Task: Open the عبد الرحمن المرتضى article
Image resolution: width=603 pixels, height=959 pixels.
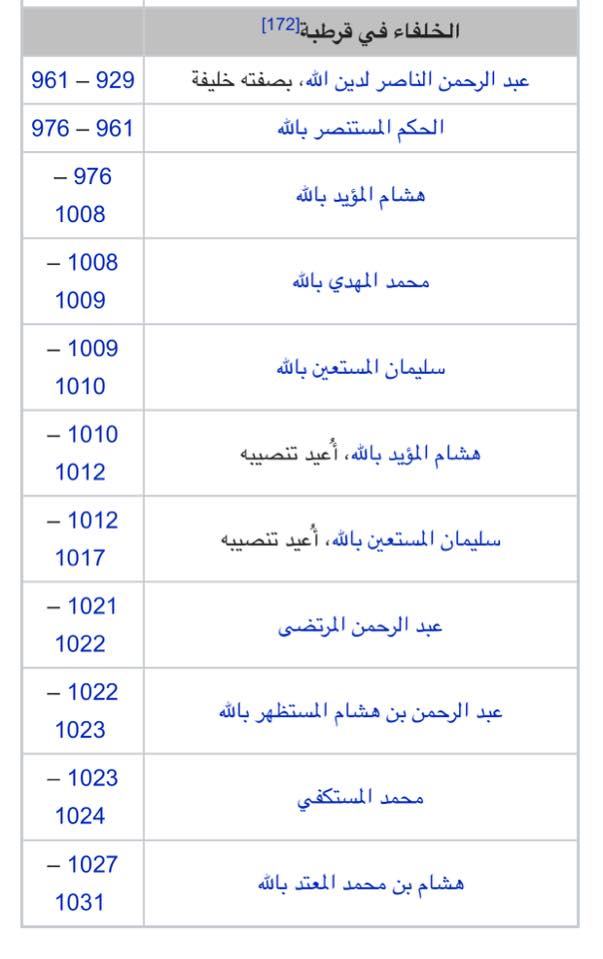Action: pyautogui.click(x=360, y=626)
